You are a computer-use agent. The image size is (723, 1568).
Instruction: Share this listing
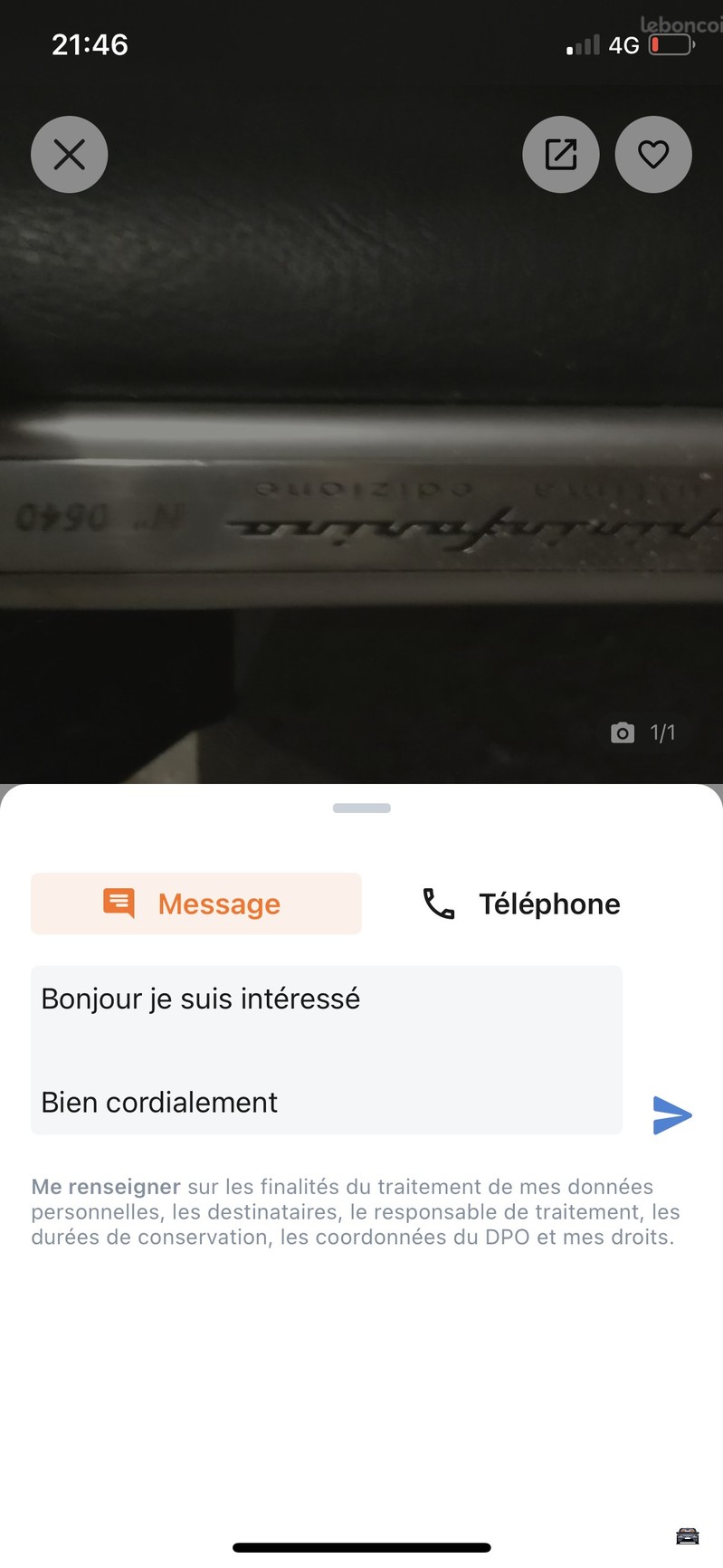pyautogui.click(x=561, y=155)
